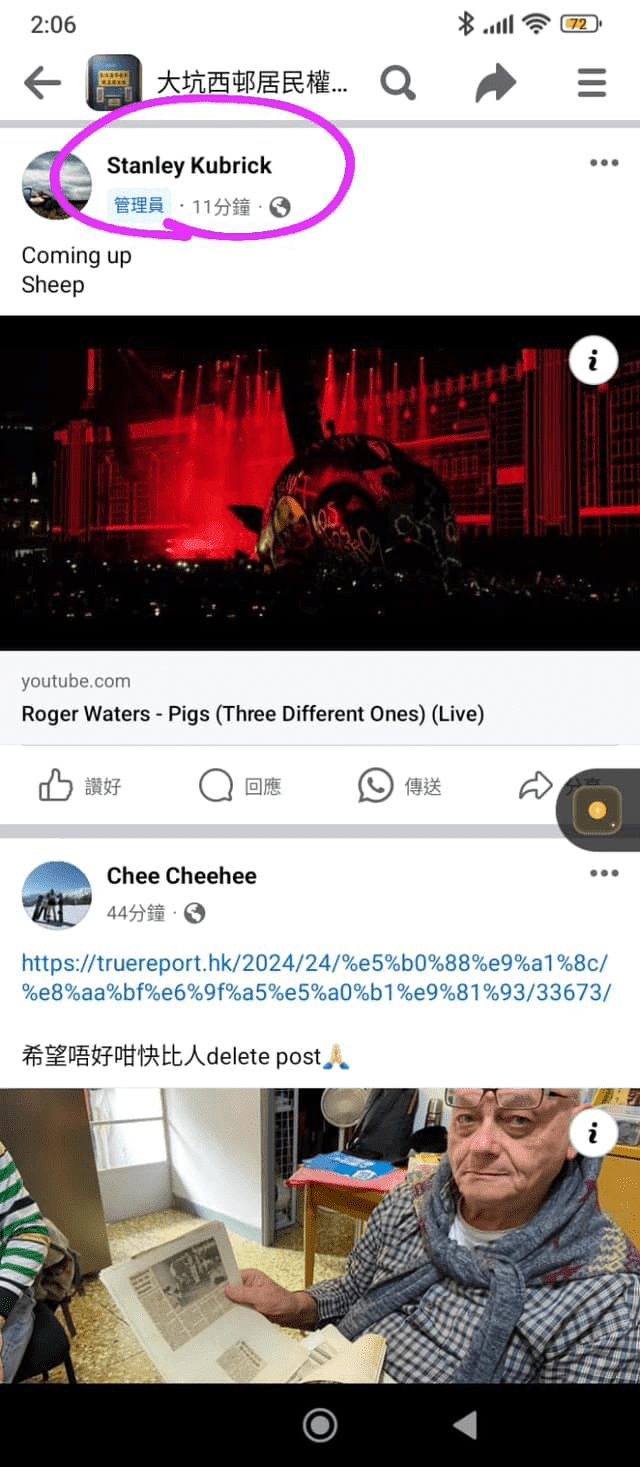Screen dimensions: 640x1467
Task: Open Chee Cheehee's profile name
Action: 181,876
